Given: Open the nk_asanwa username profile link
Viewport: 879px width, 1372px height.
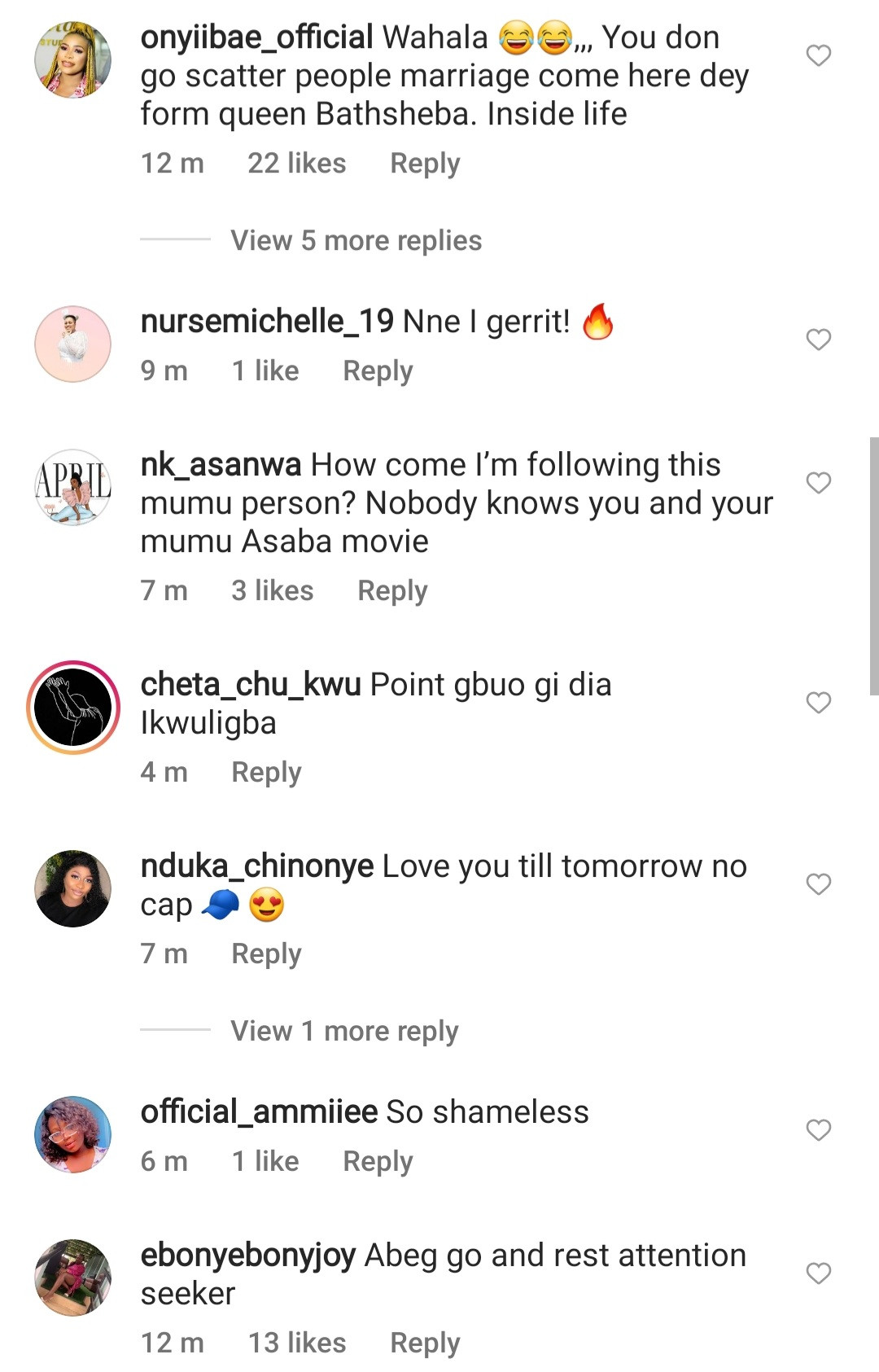Looking at the screenshot, I should [x=221, y=465].
